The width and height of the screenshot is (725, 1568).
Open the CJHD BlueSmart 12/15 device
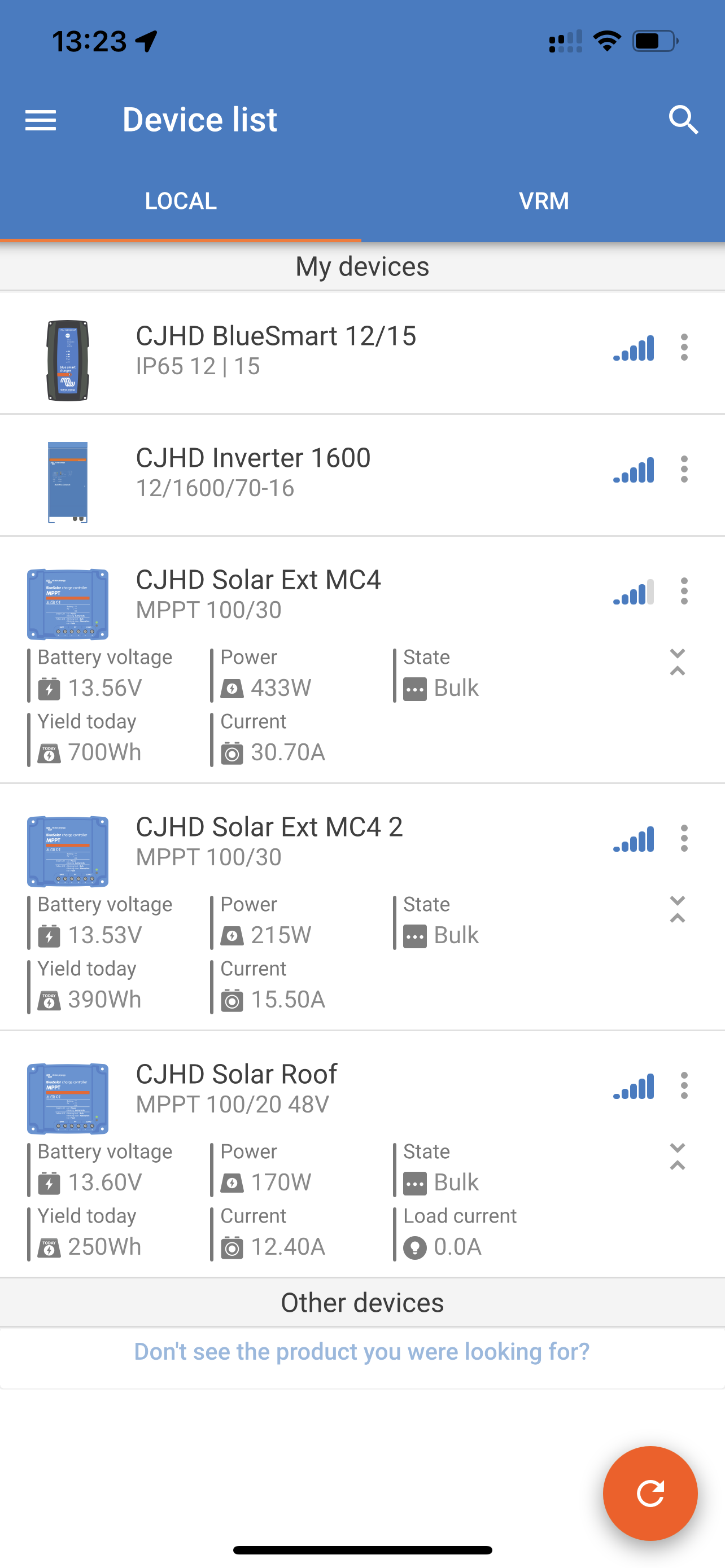tap(276, 349)
